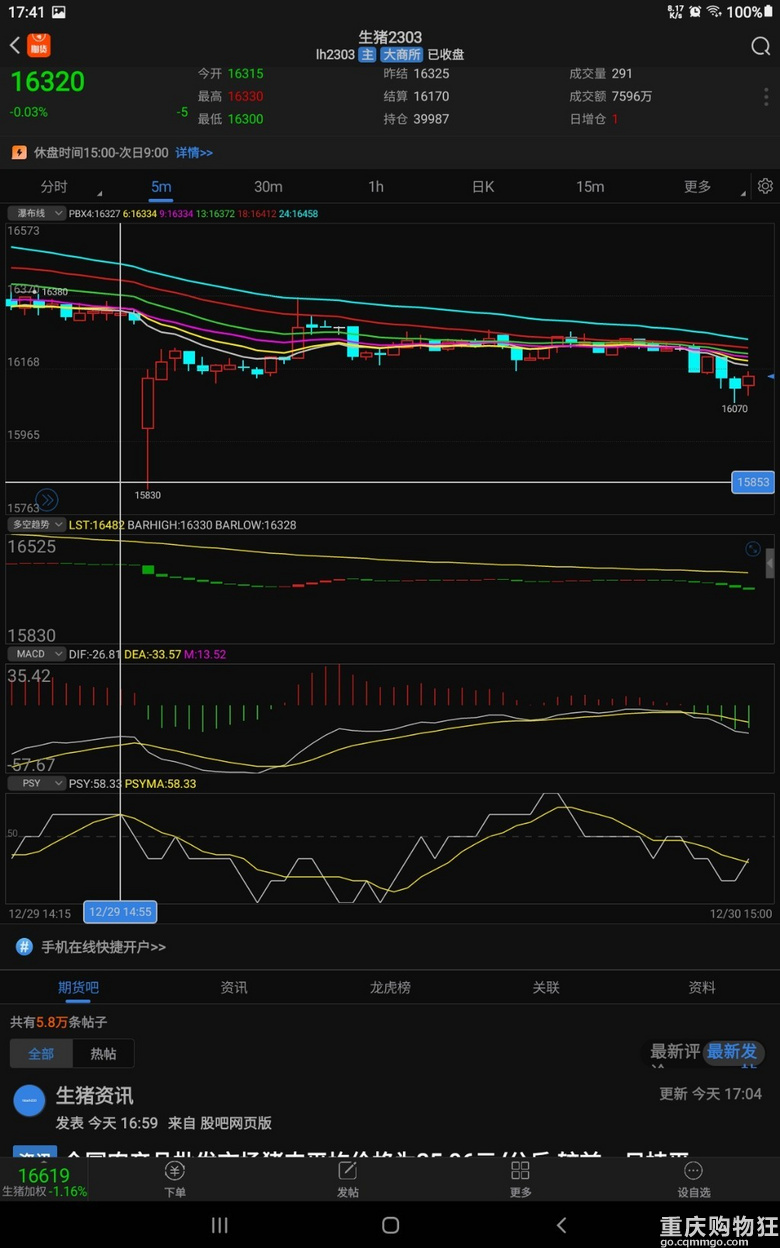Open 详情 link for market closed hours
780x1248 pixels.
coord(194,153)
